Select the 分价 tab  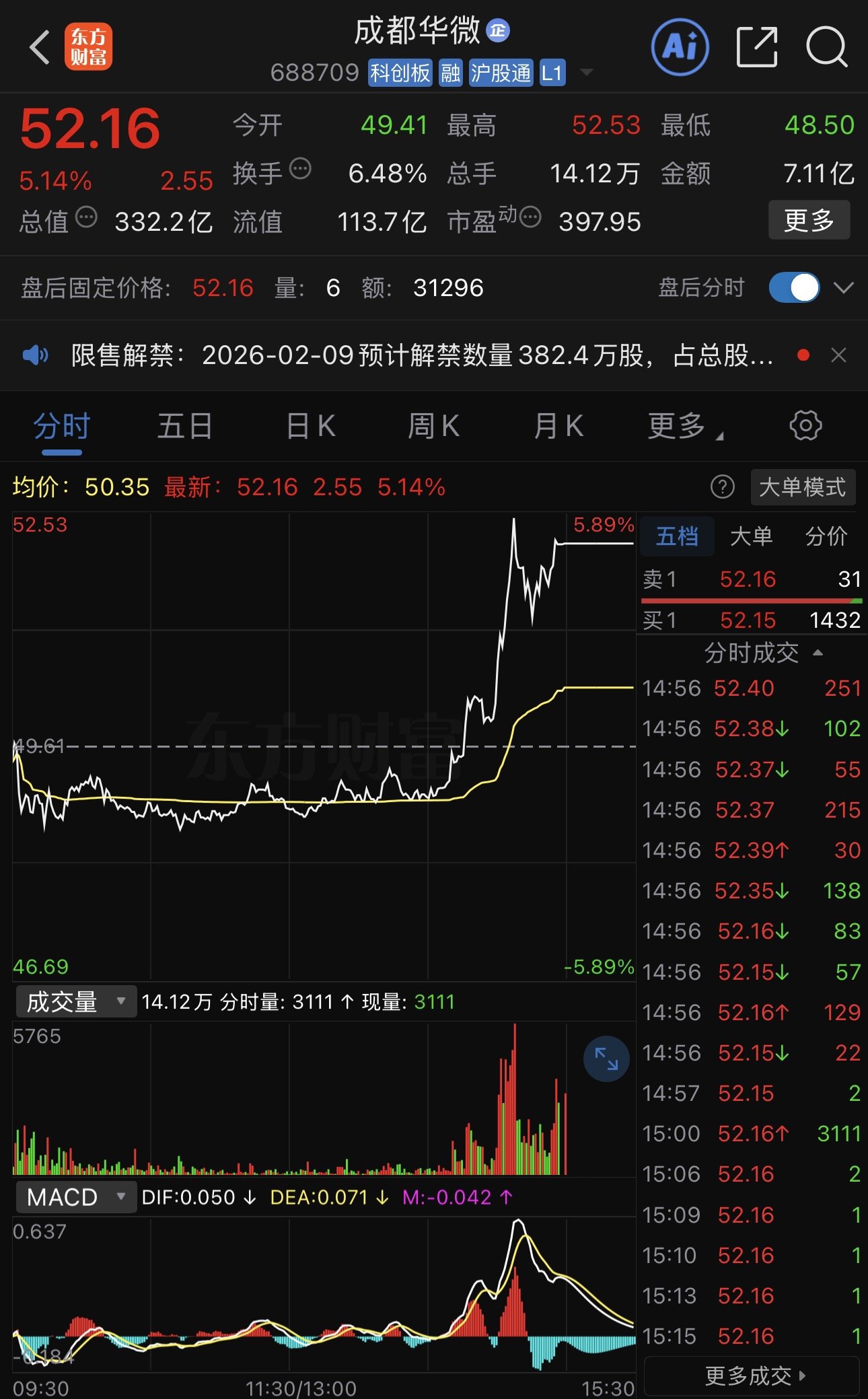826,536
